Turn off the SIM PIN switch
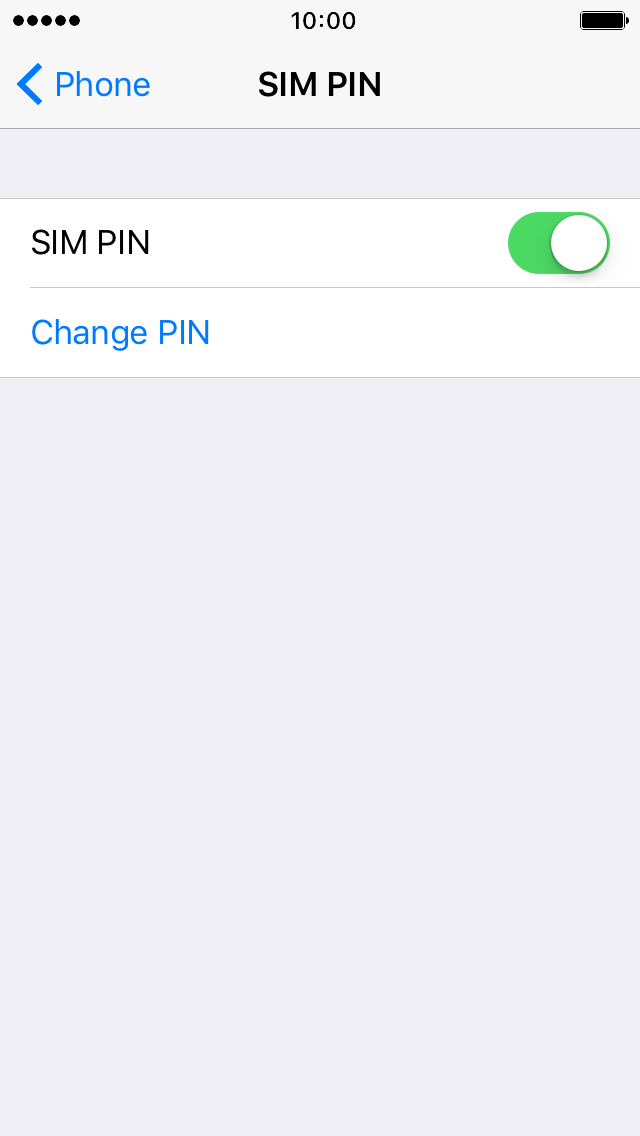 [x=558, y=243]
